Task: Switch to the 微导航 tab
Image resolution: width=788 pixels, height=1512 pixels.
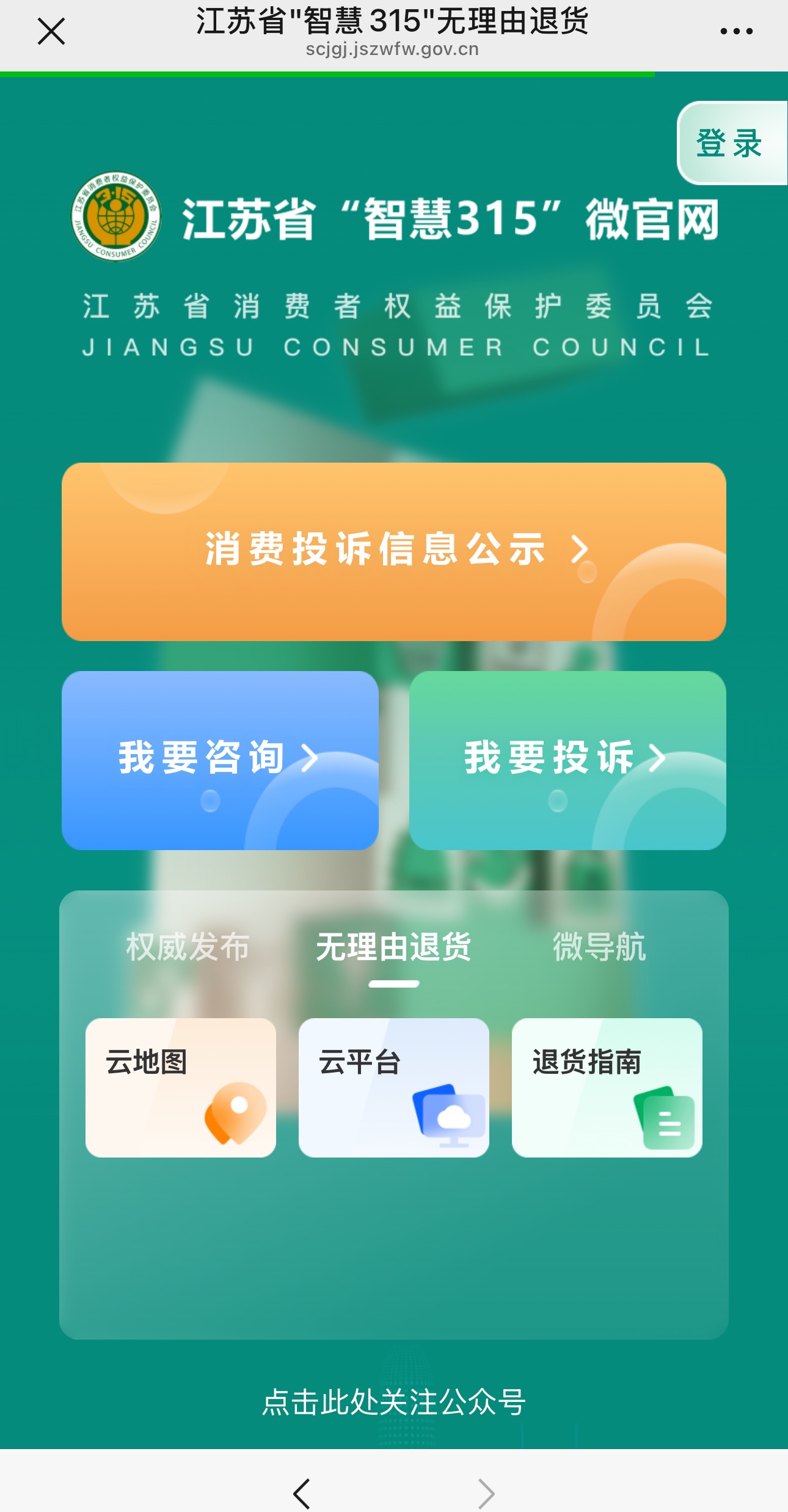Action: (599, 947)
